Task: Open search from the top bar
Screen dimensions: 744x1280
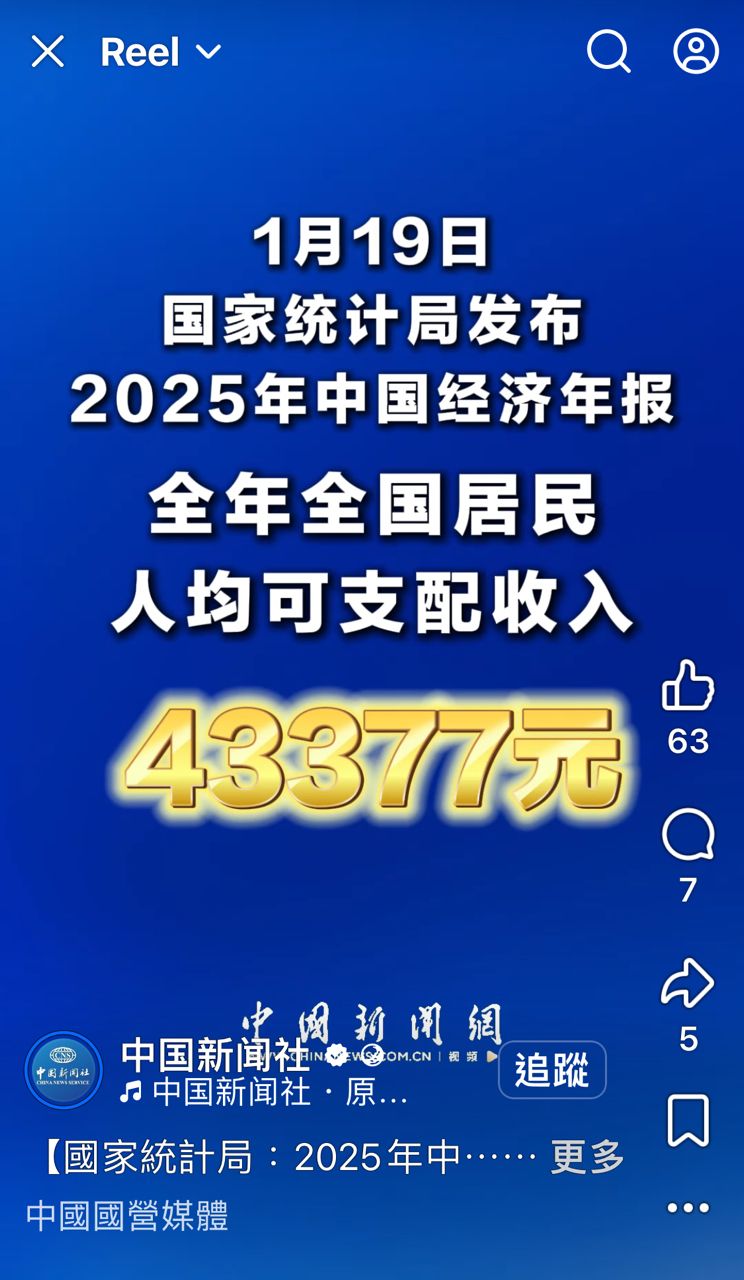Action: coord(608,51)
